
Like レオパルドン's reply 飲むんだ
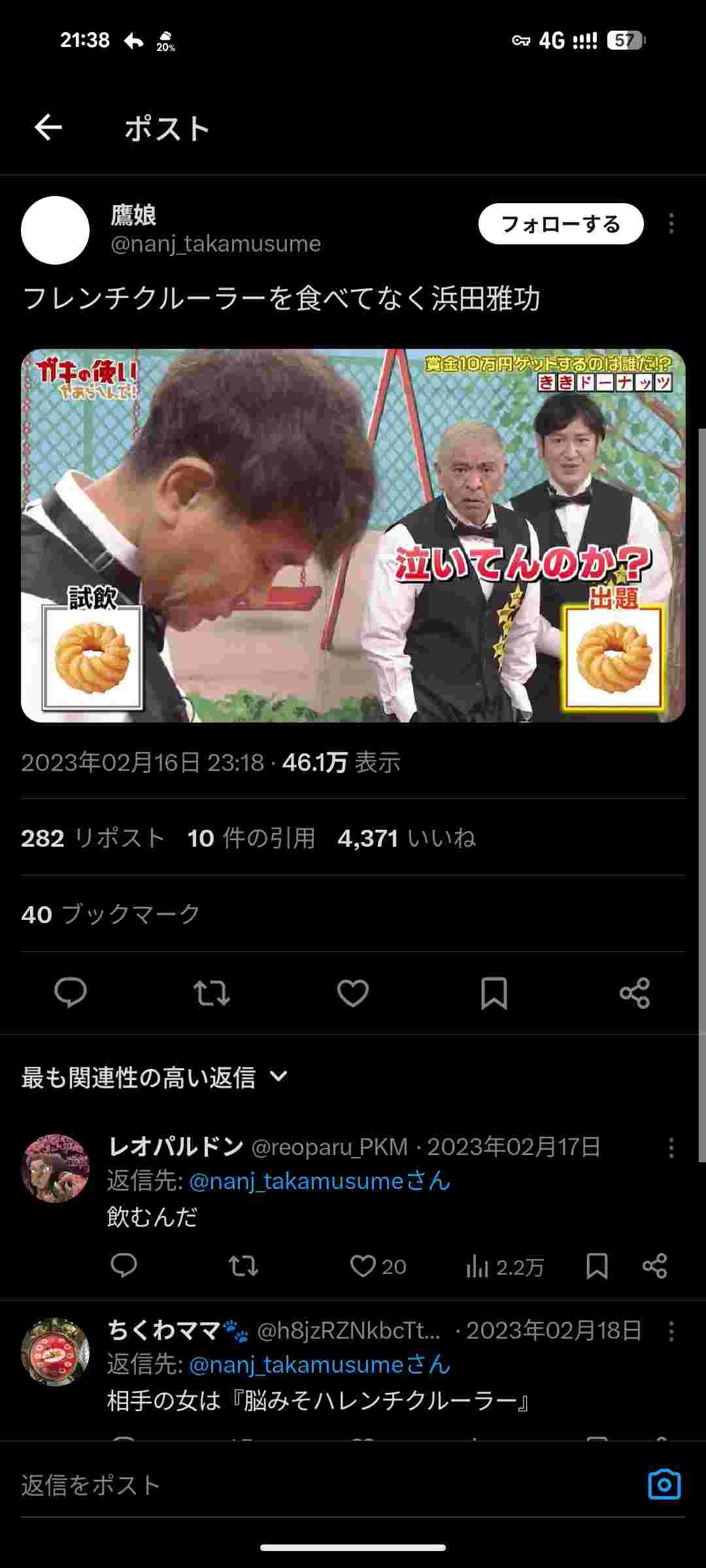363,1266
